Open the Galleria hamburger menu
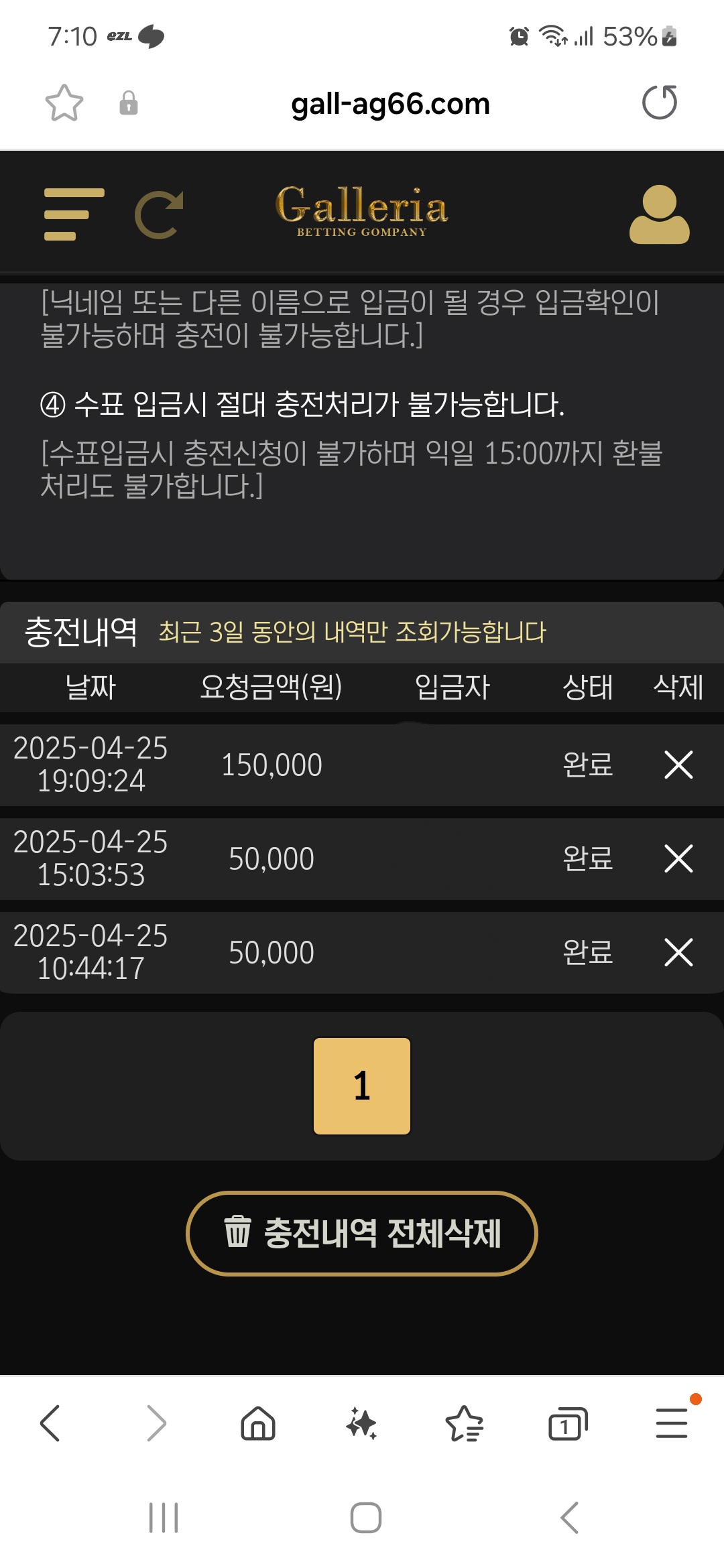724x1568 pixels. pos(74,214)
